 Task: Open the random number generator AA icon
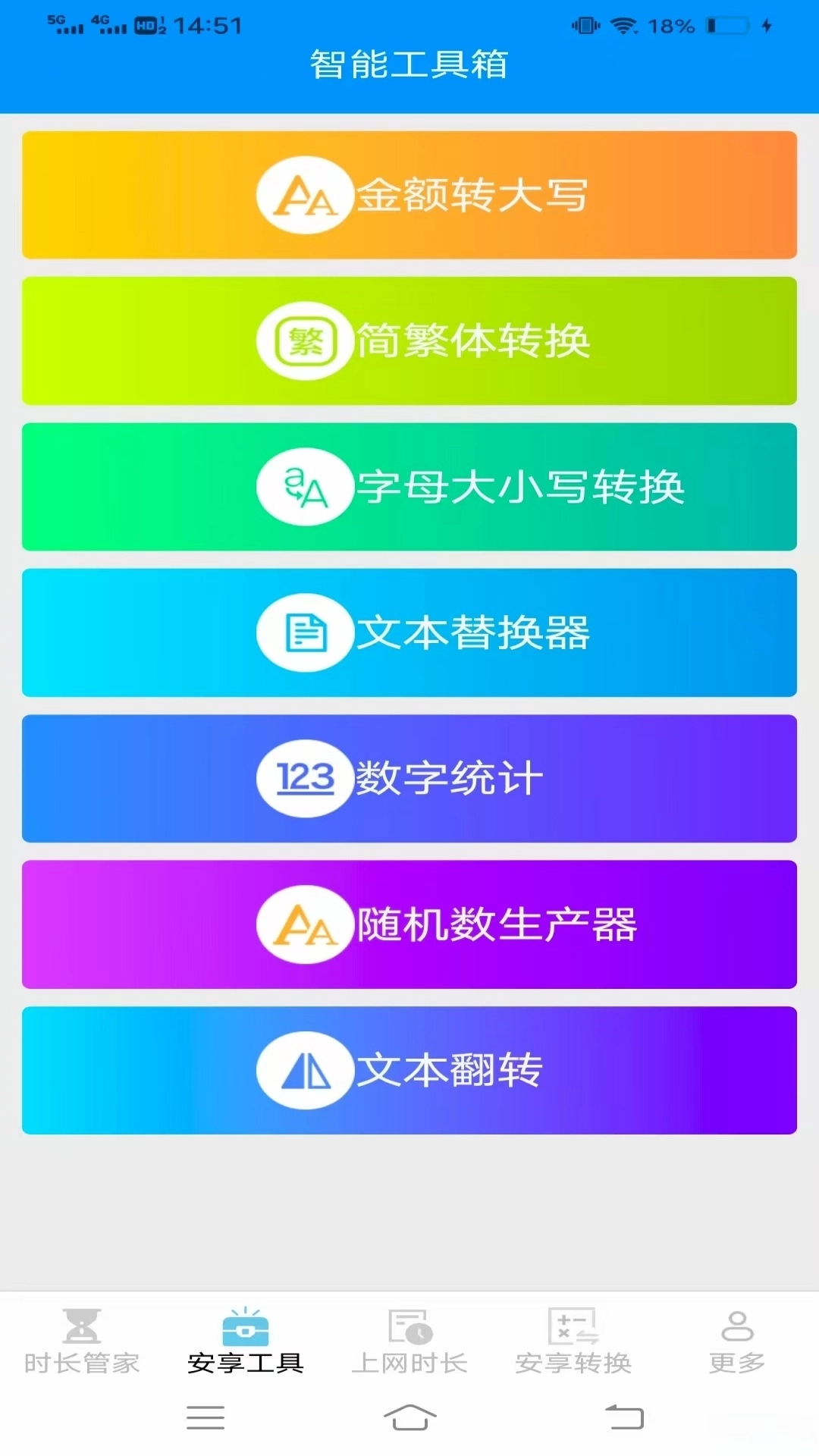coord(305,925)
